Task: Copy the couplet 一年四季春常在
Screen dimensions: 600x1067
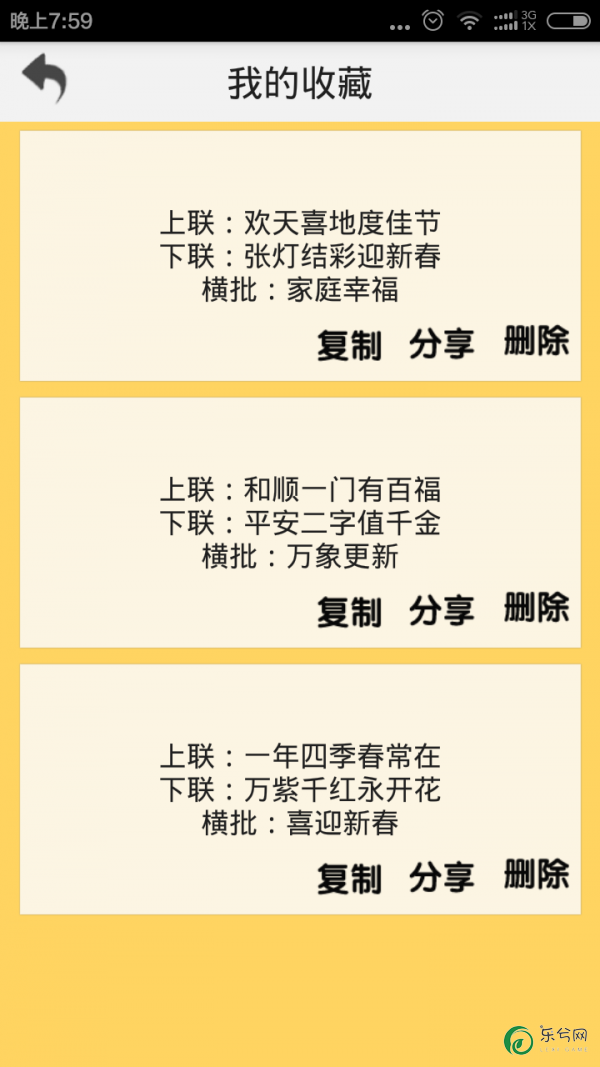Action: (349, 878)
